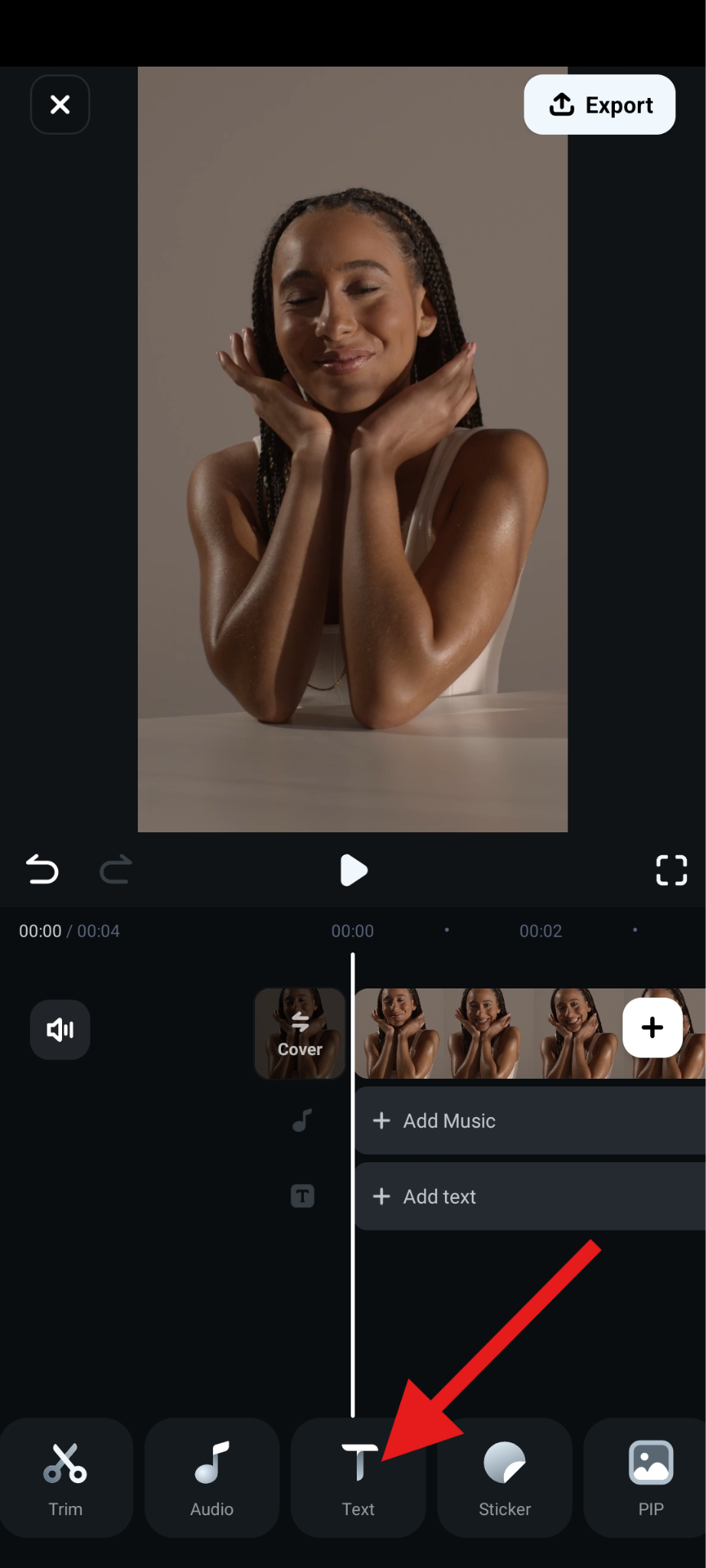Open the PIP tool
Screen dimensions: 706x1568
point(650,1478)
